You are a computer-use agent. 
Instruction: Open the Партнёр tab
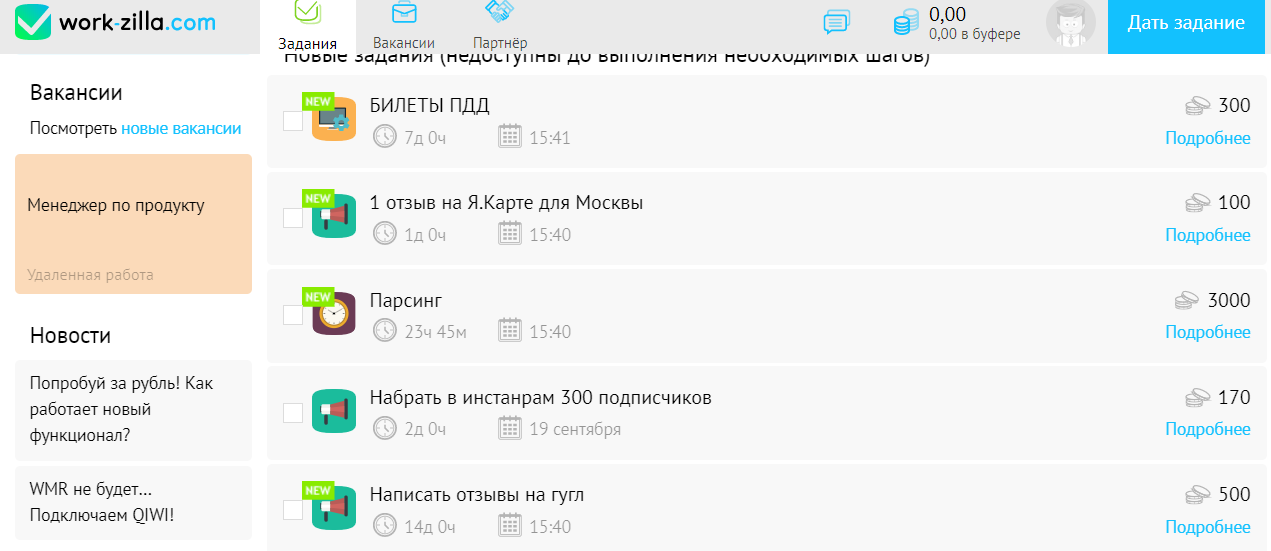(500, 27)
